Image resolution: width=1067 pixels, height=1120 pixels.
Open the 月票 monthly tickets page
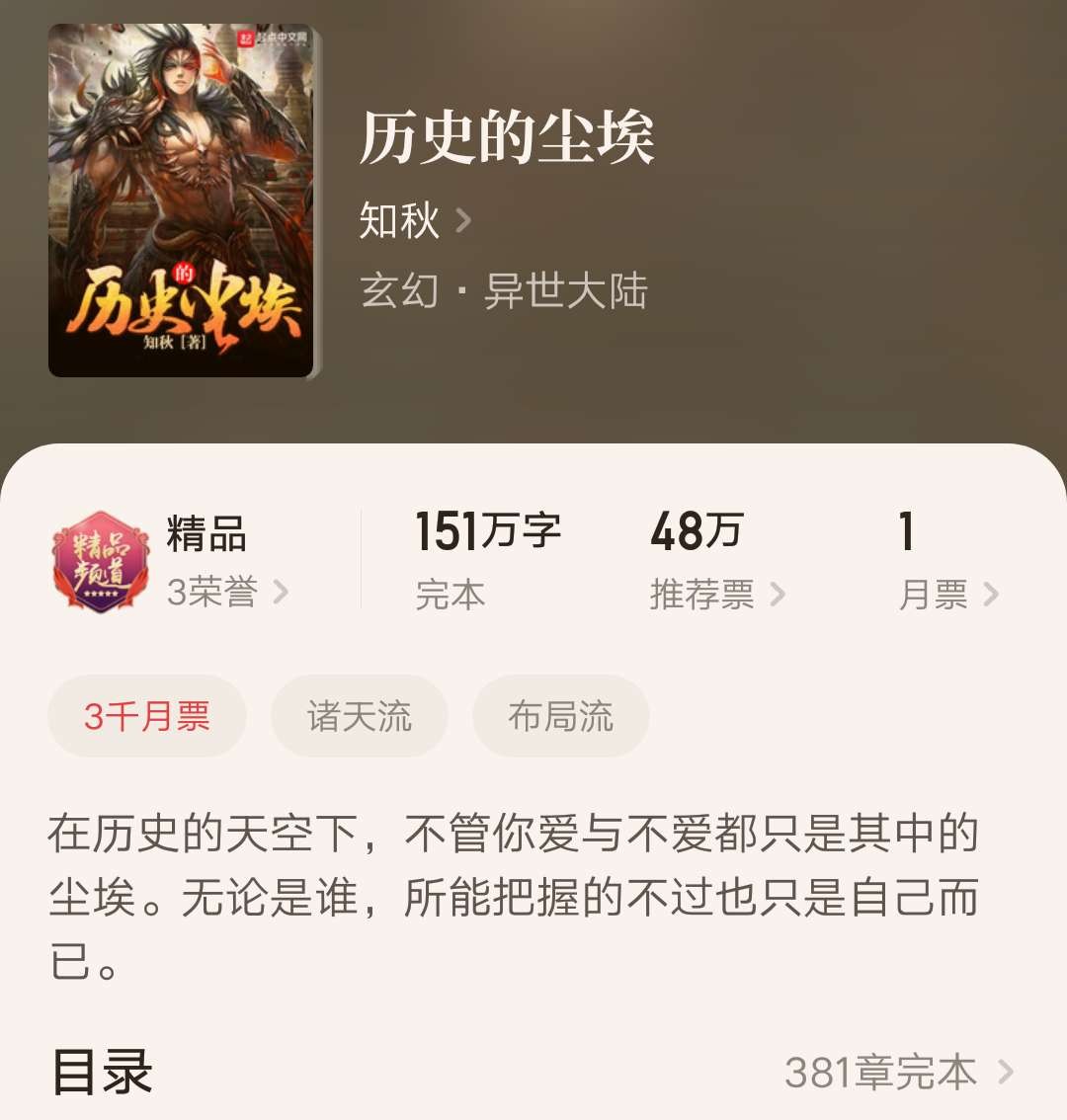[946, 594]
